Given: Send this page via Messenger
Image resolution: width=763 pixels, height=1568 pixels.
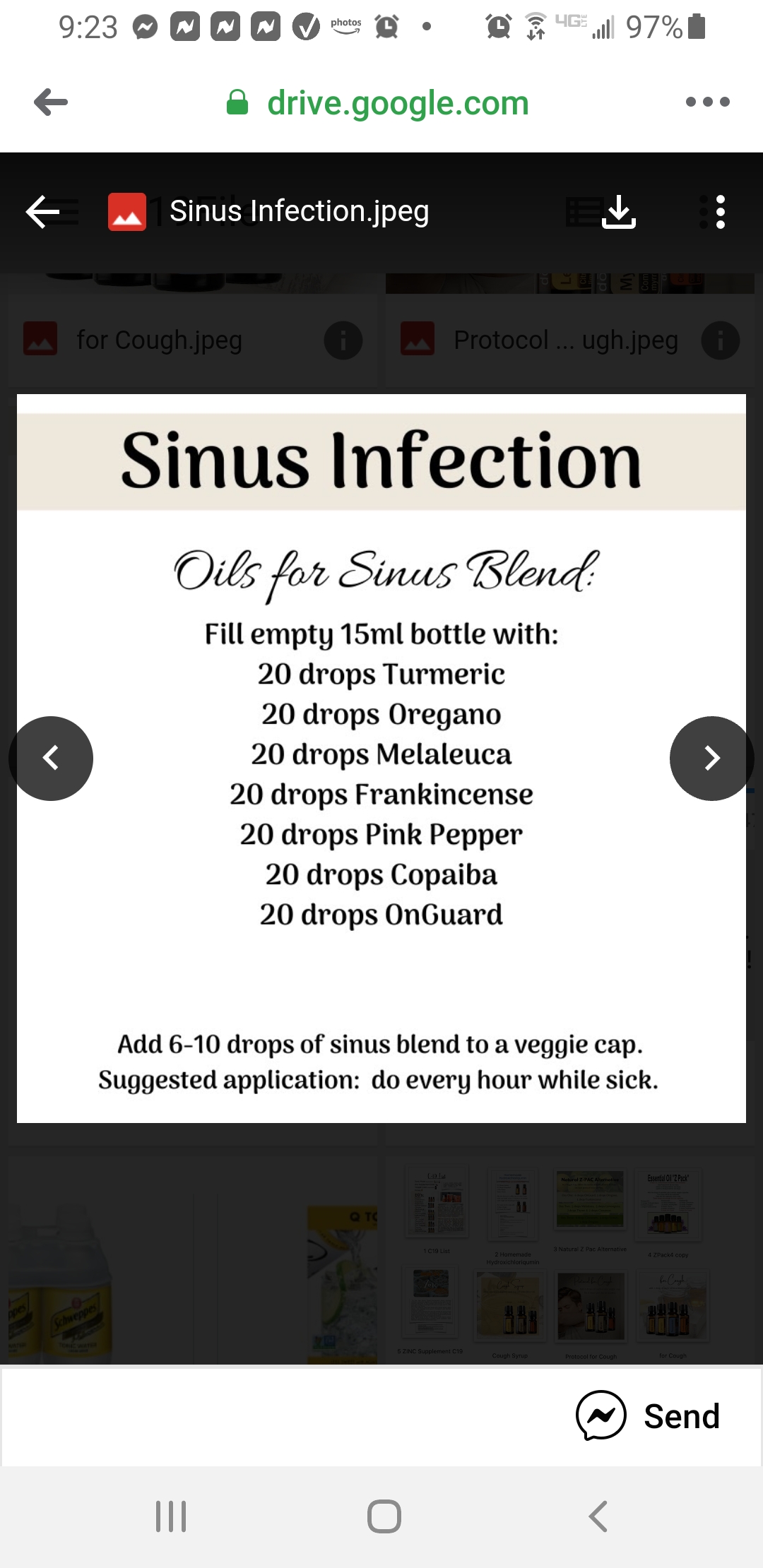Looking at the screenshot, I should pos(648,1416).
